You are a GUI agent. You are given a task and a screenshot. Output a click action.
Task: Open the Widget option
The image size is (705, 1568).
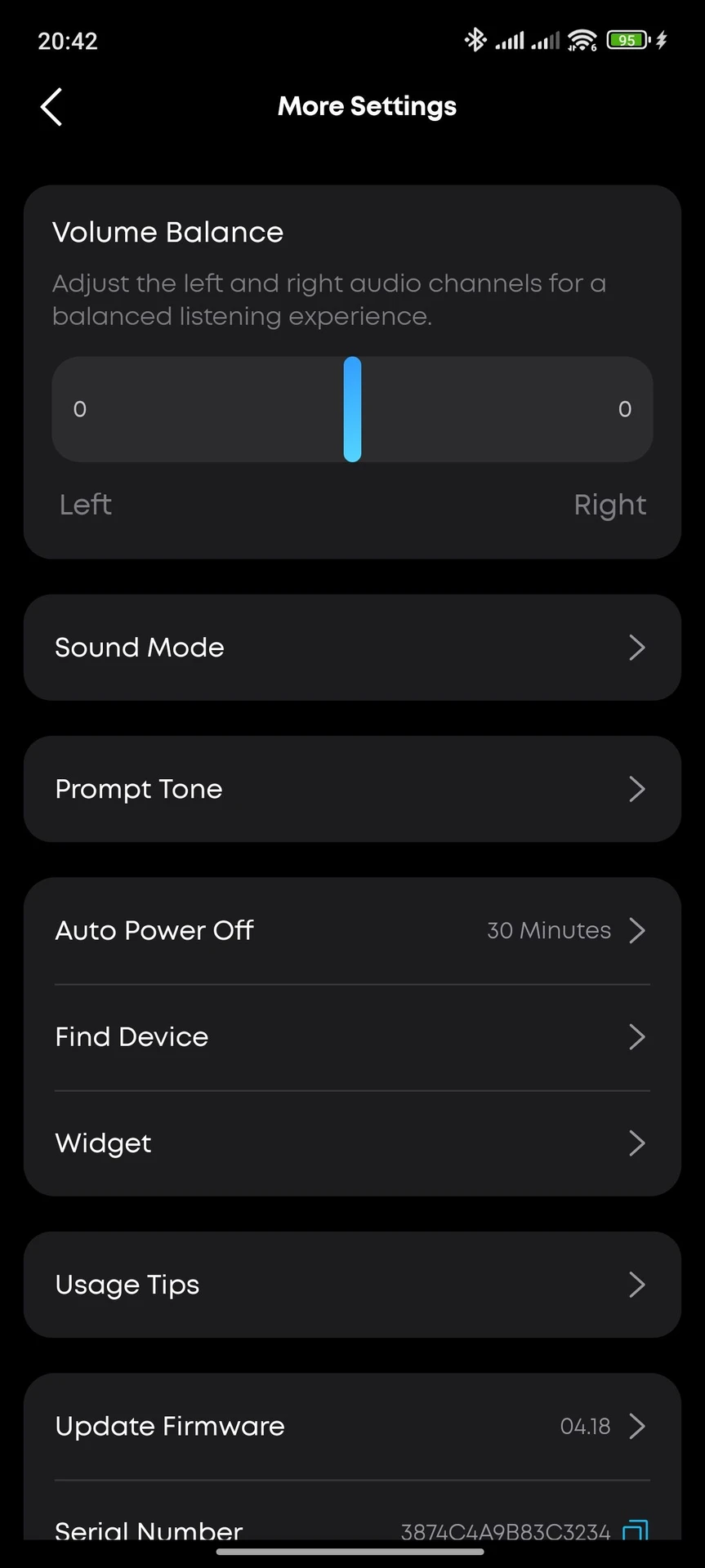point(352,1143)
